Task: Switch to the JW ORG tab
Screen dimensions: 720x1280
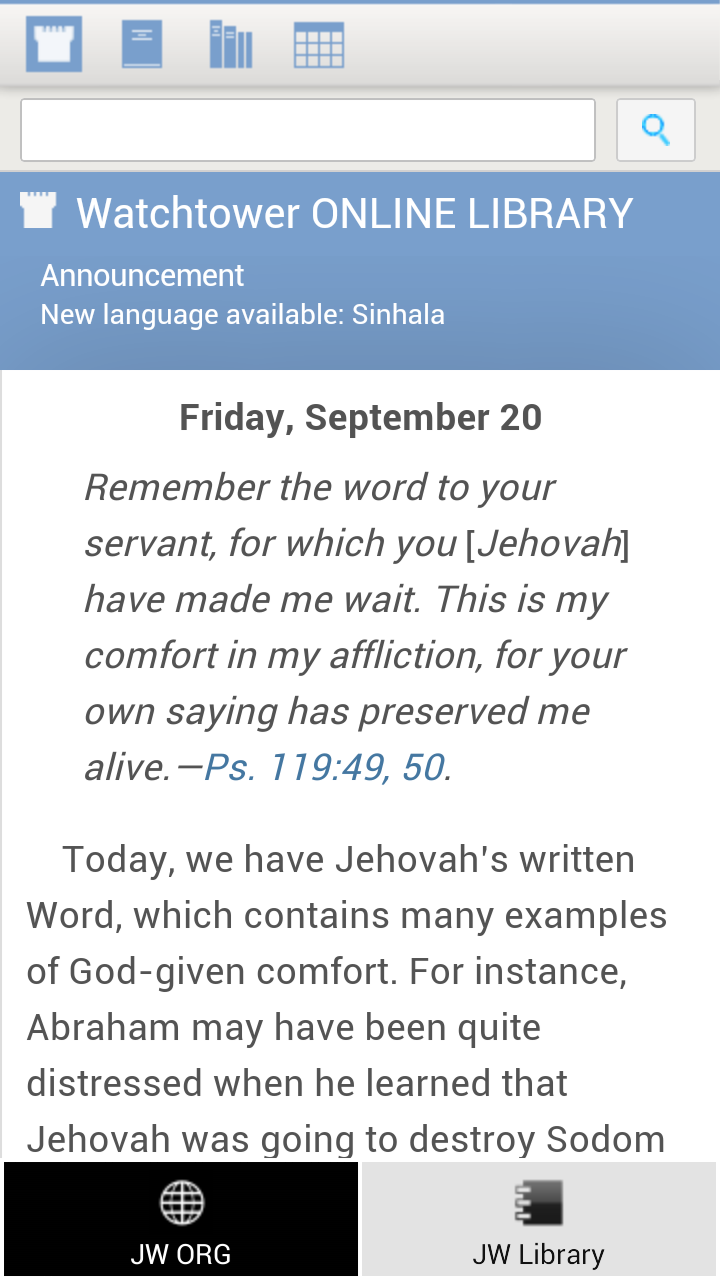Action: click(x=181, y=1220)
